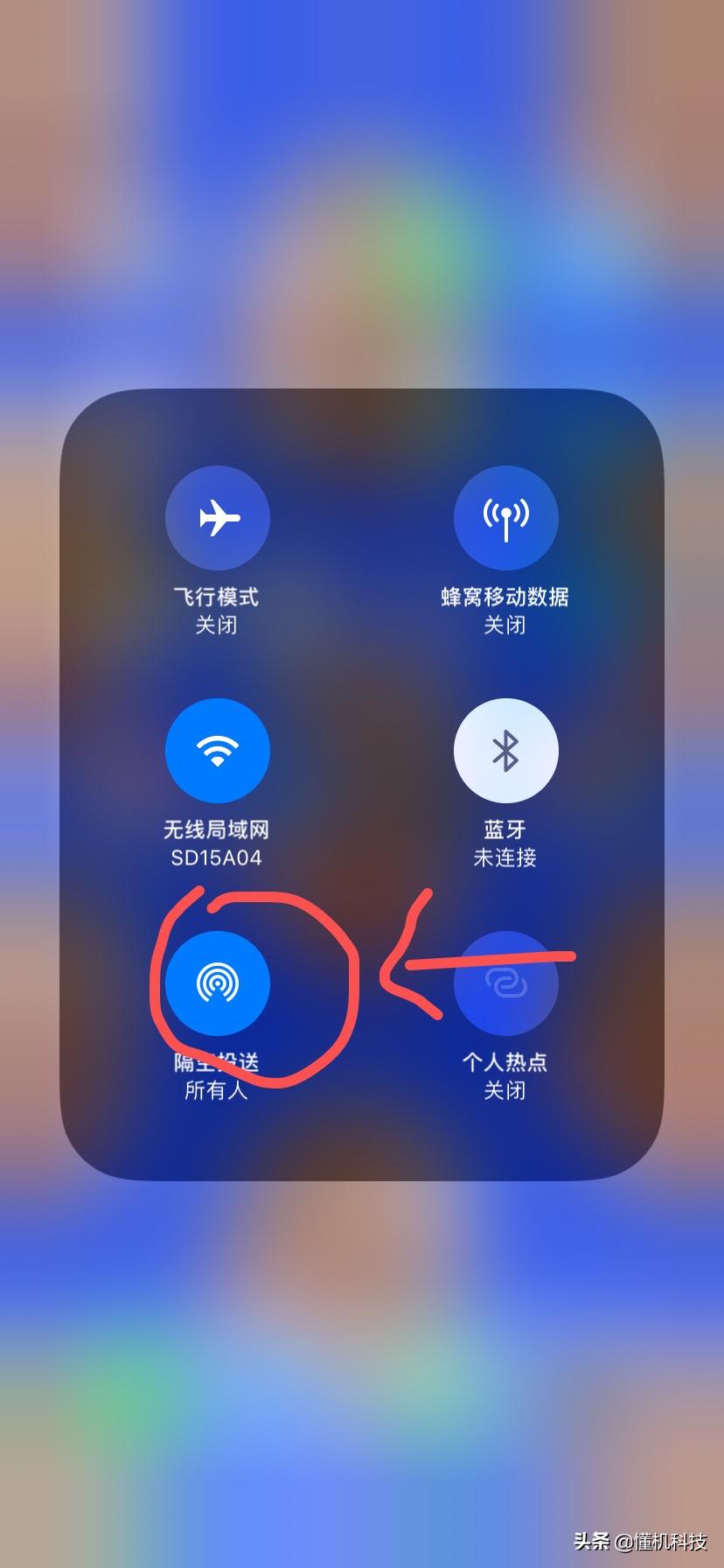Open AirDrop (隔空投送) options
The height and width of the screenshot is (1568, 724).
(x=217, y=983)
